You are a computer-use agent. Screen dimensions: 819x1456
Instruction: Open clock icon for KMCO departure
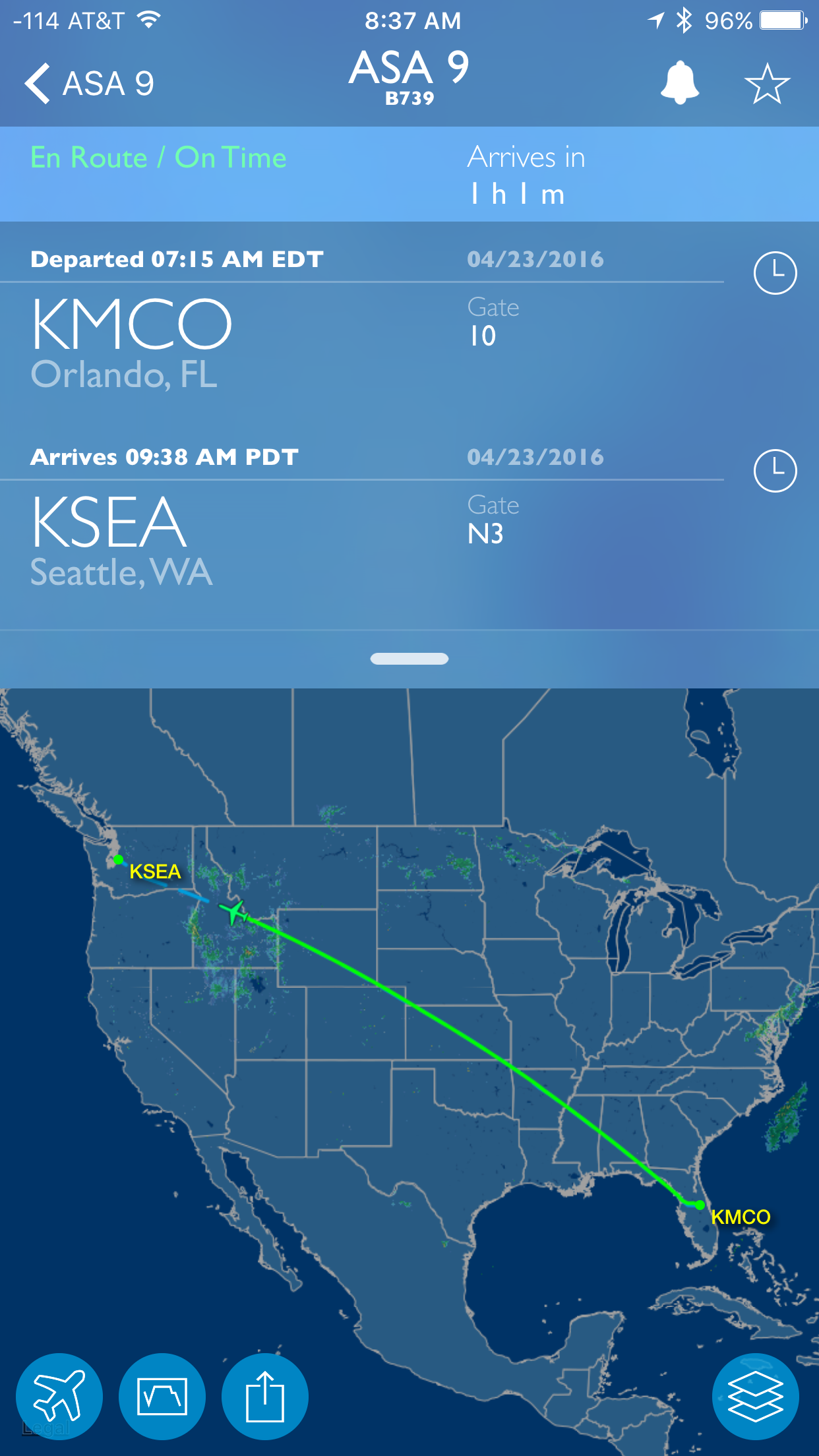pyautogui.click(x=775, y=272)
